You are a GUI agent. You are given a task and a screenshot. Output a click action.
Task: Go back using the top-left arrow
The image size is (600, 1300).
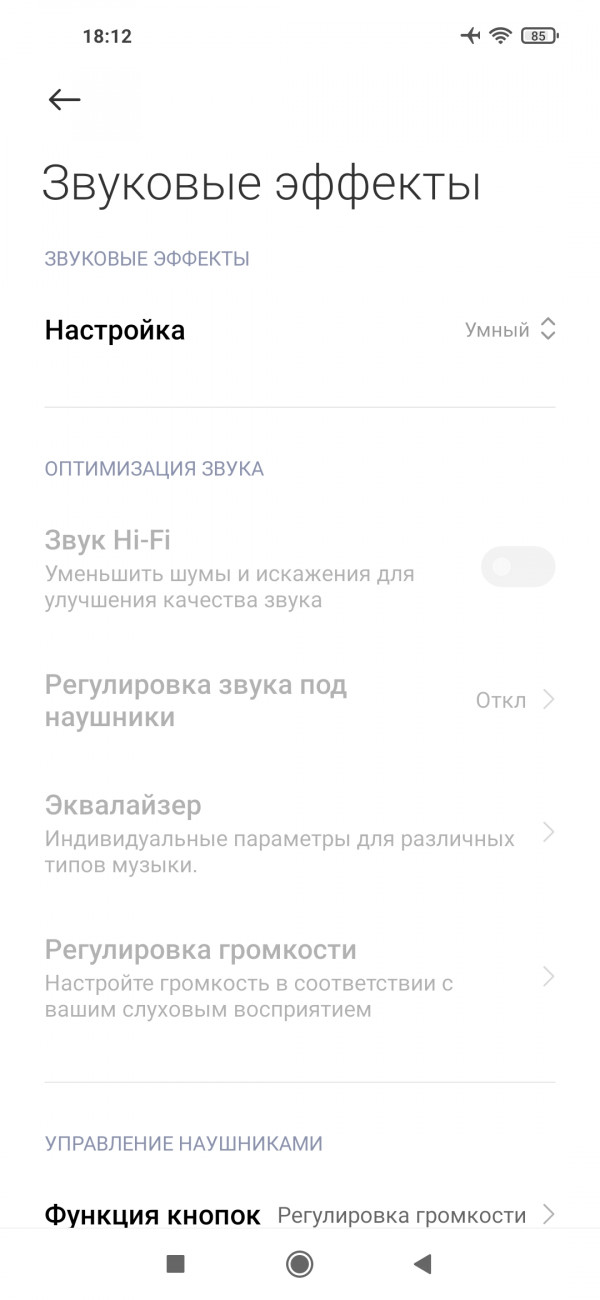[x=64, y=99]
